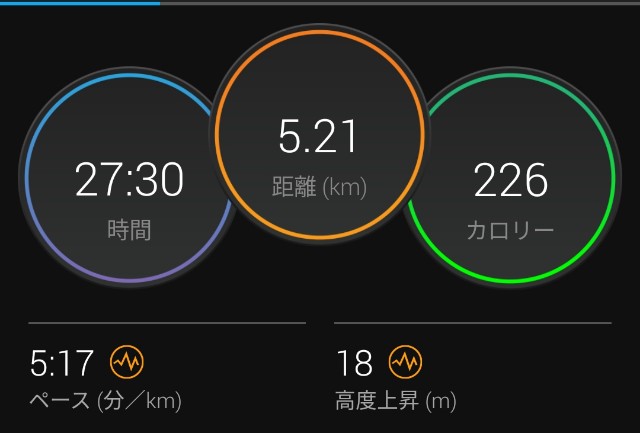This screenshot has width=640, height=433.
Task: Open the pace chart icon beside 5:17
Action: click(x=127, y=362)
